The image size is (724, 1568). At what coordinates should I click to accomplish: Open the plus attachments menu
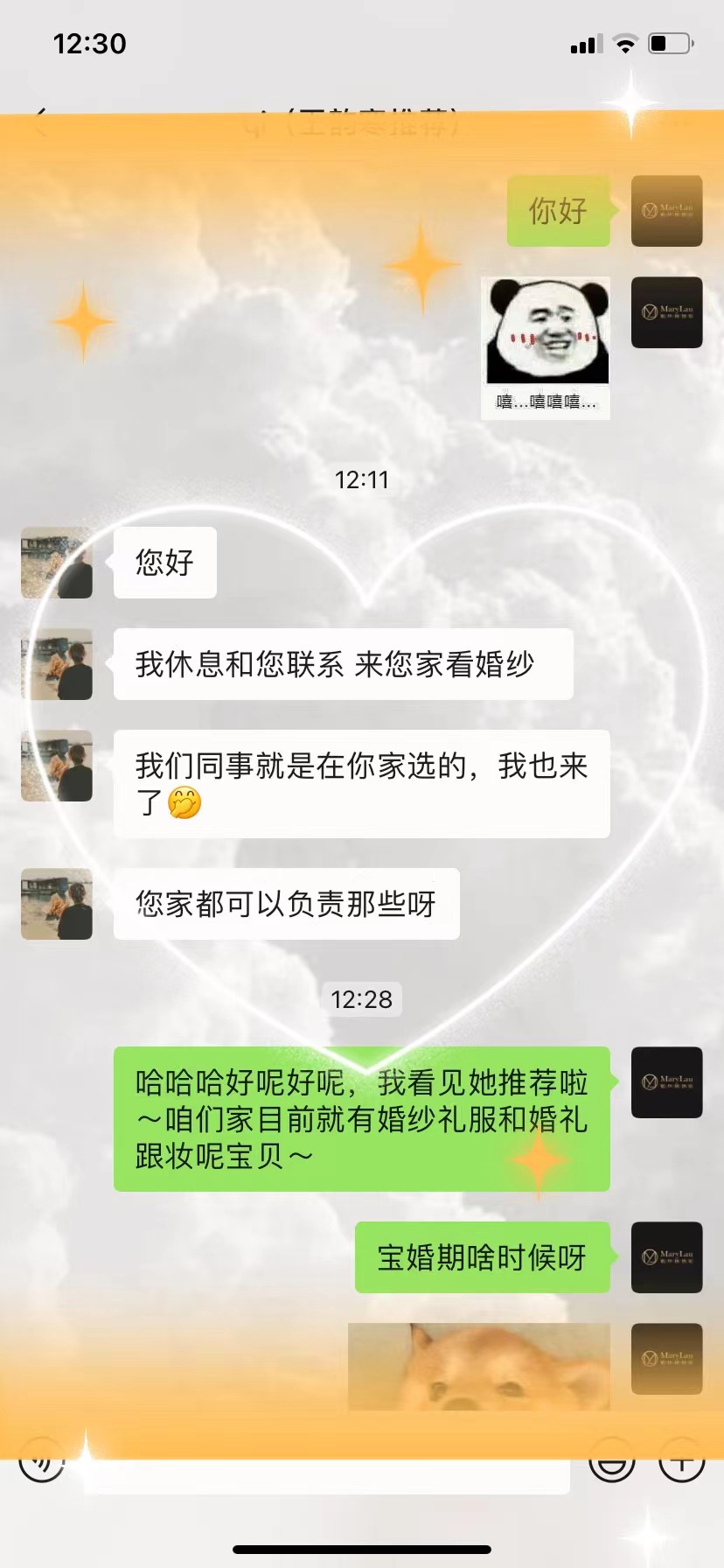[681, 1462]
